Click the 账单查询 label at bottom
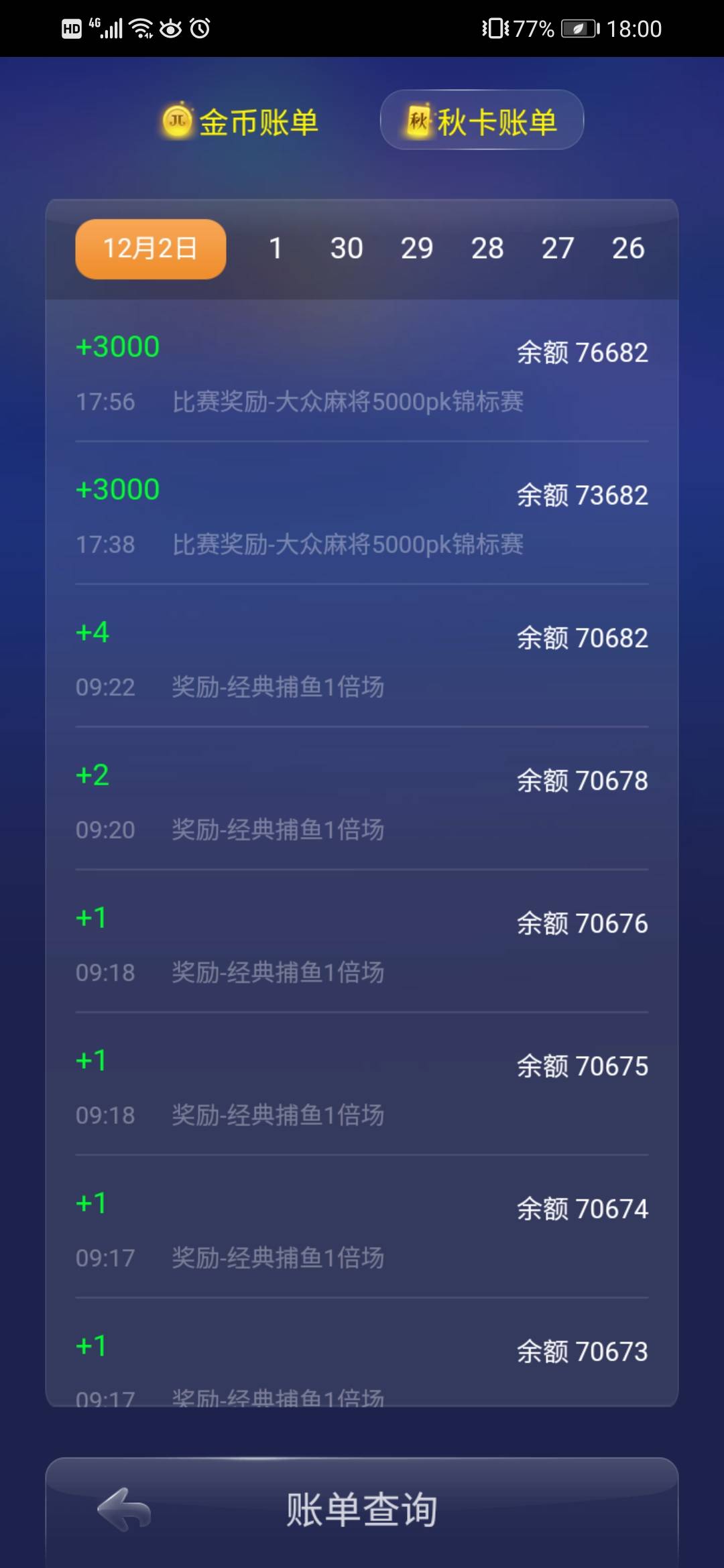Viewport: 724px width, 1568px height. tap(362, 1509)
